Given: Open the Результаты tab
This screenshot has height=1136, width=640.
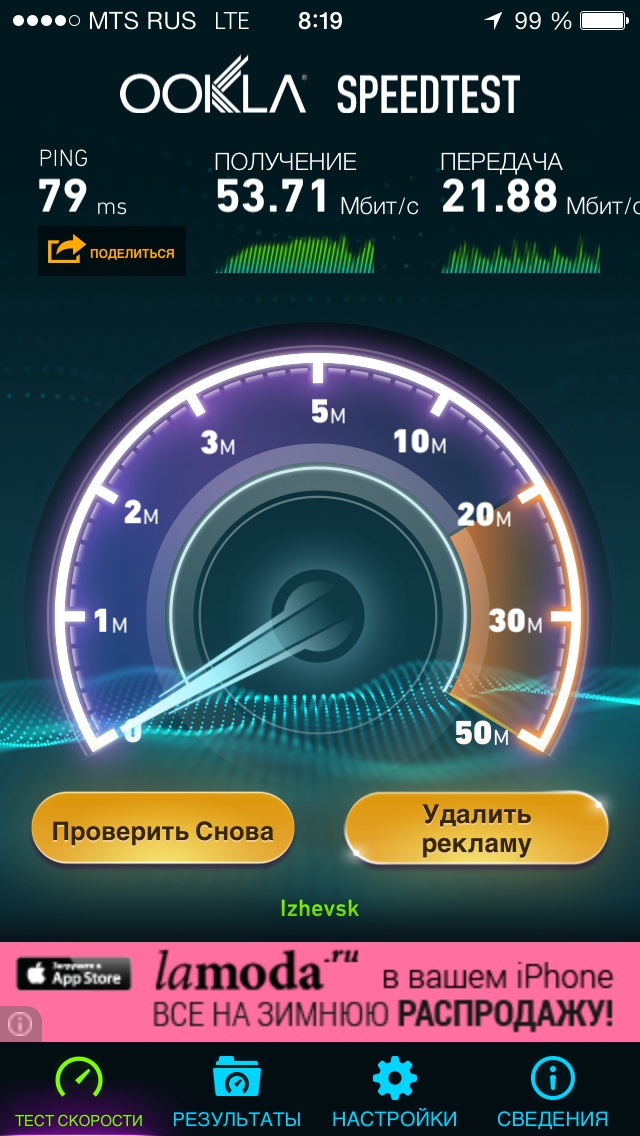Looking at the screenshot, I should 236,1092.
